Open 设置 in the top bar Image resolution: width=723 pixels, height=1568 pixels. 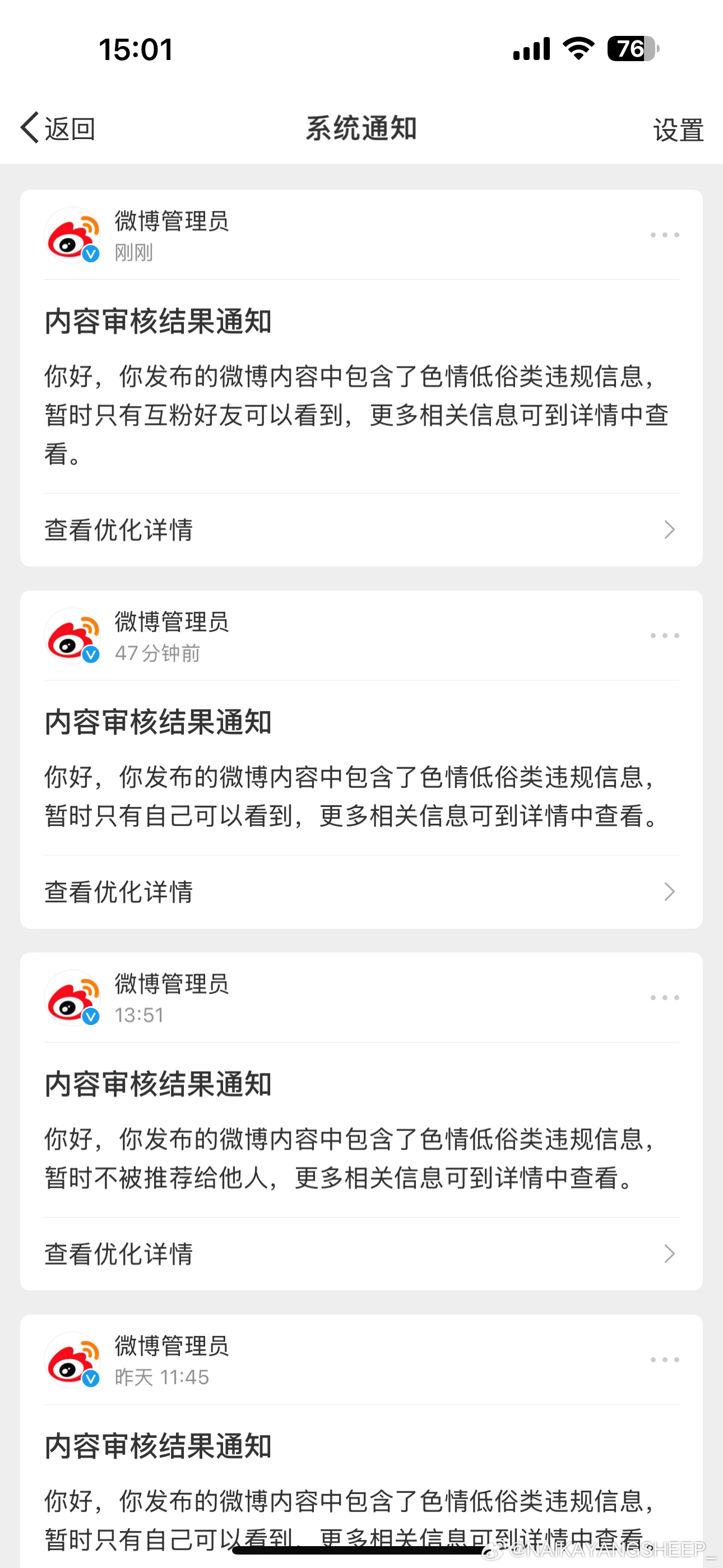[678, 130]
